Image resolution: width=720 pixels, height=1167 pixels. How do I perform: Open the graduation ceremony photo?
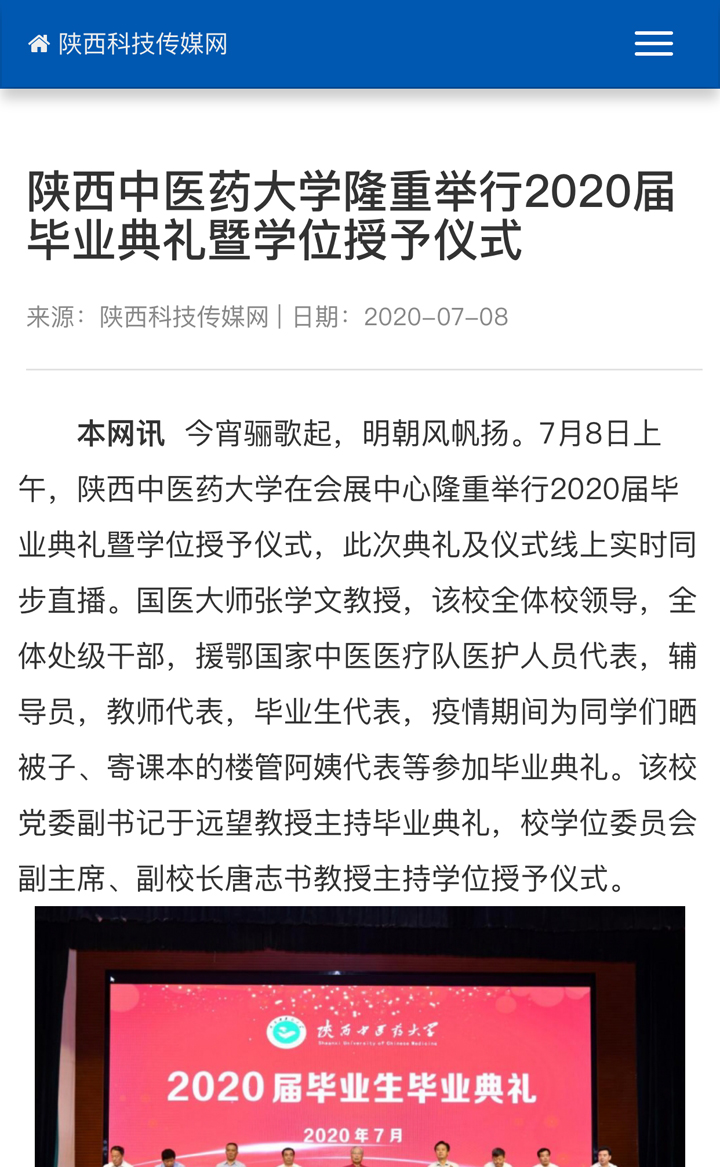(360, 1036)
